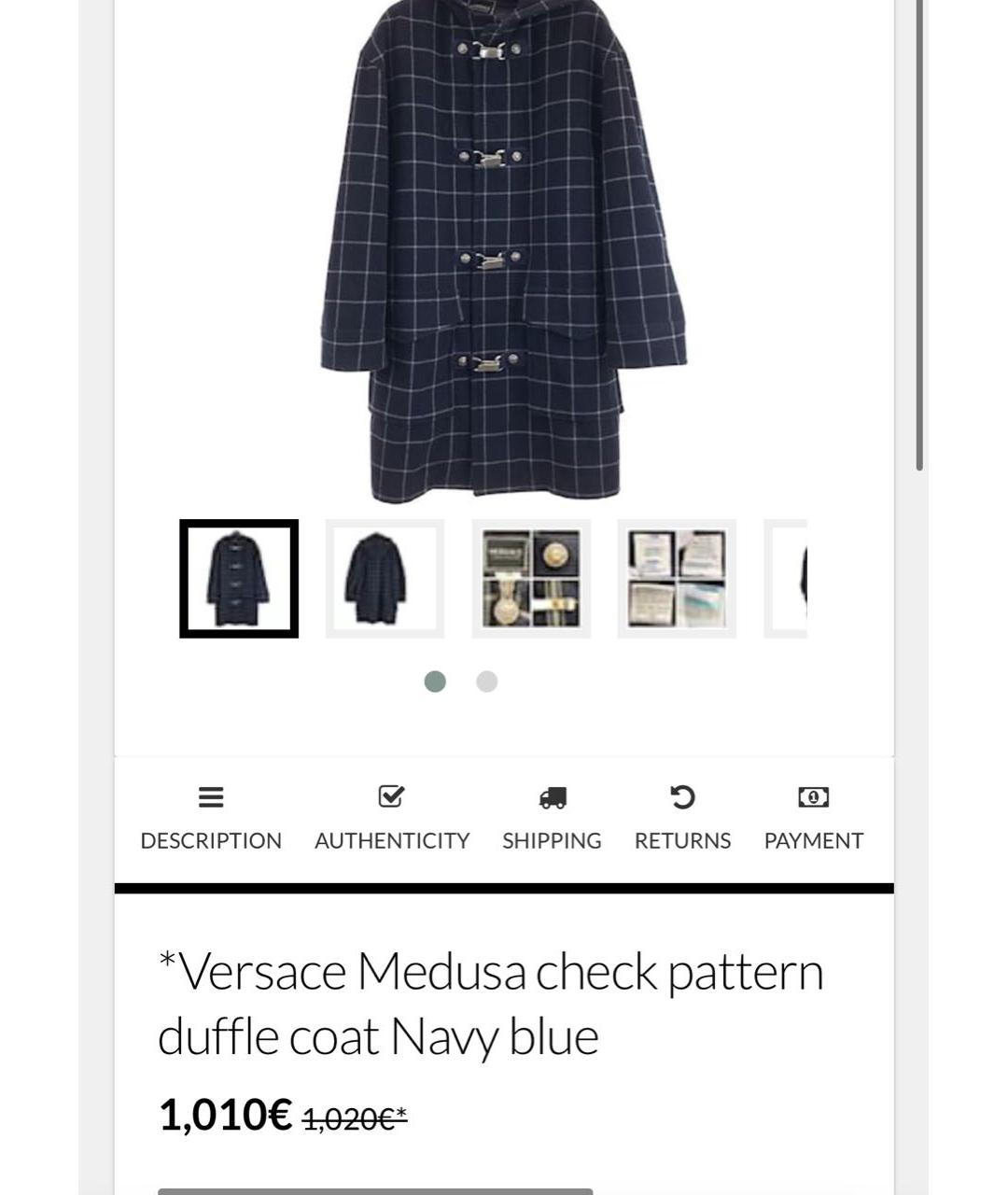Show the buttons and label detail thumbnail
The image size is (1008, 1195).
[531, 579]
